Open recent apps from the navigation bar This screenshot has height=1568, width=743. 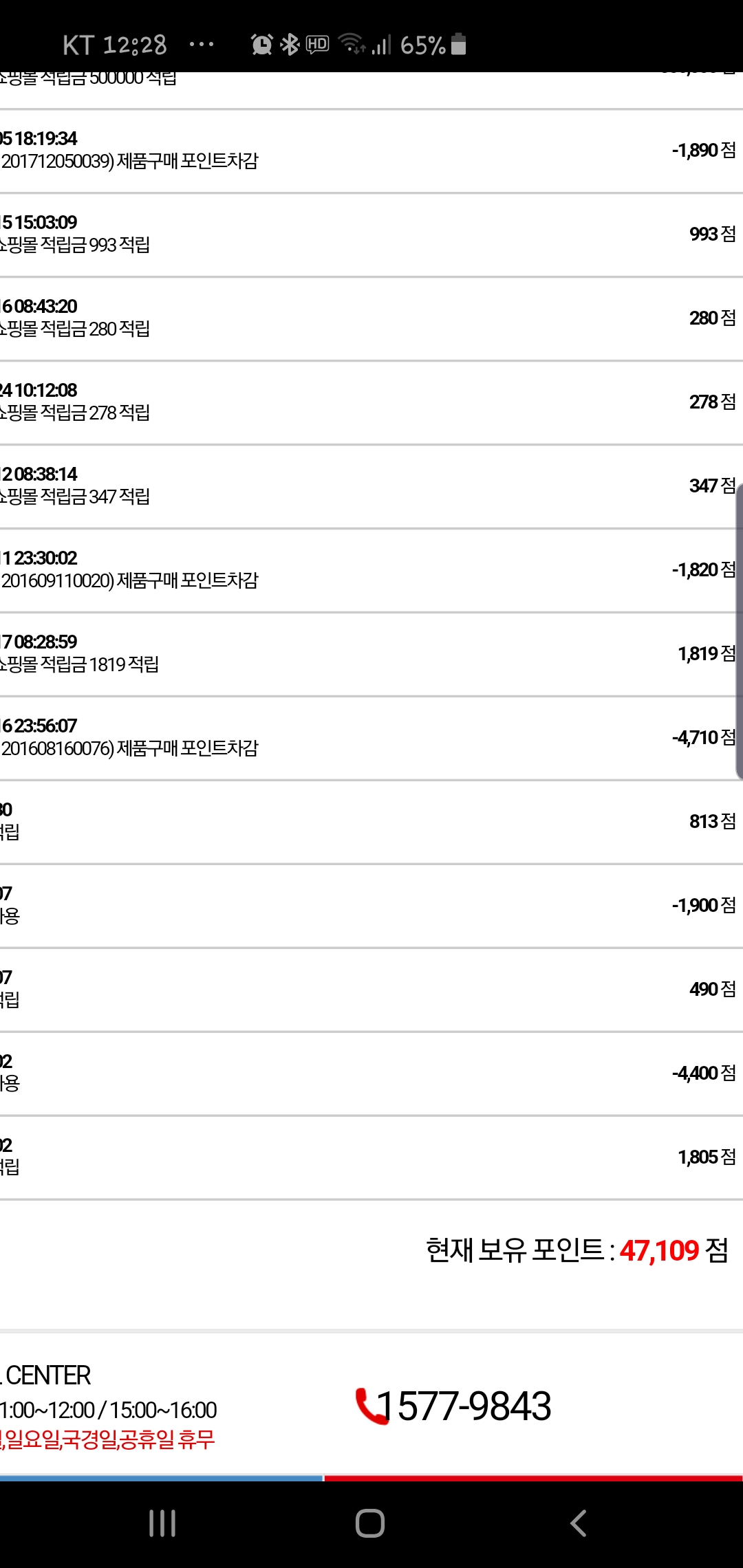point(162,1523)
